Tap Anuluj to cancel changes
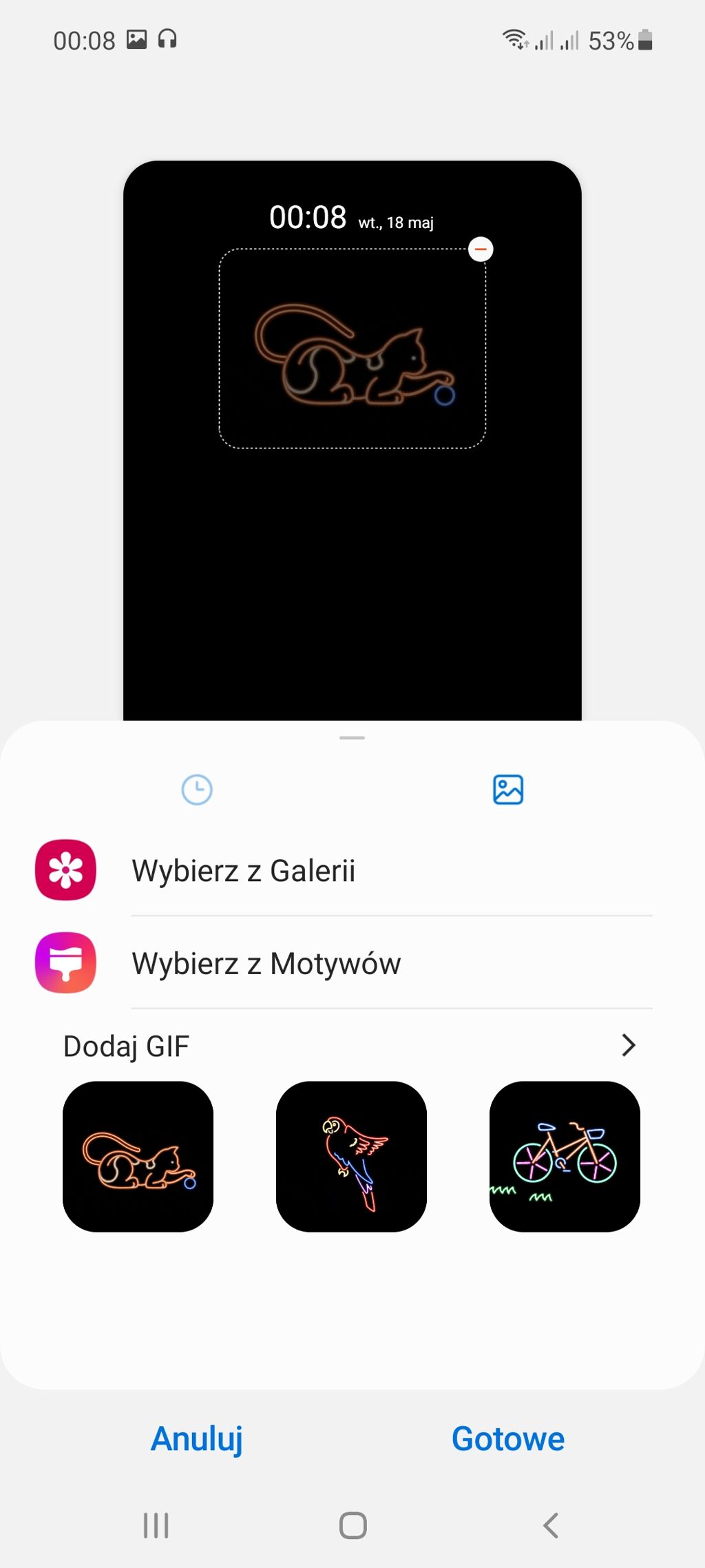The image size is (705, 1568). pyautogui.click(x=197, y=1439)
